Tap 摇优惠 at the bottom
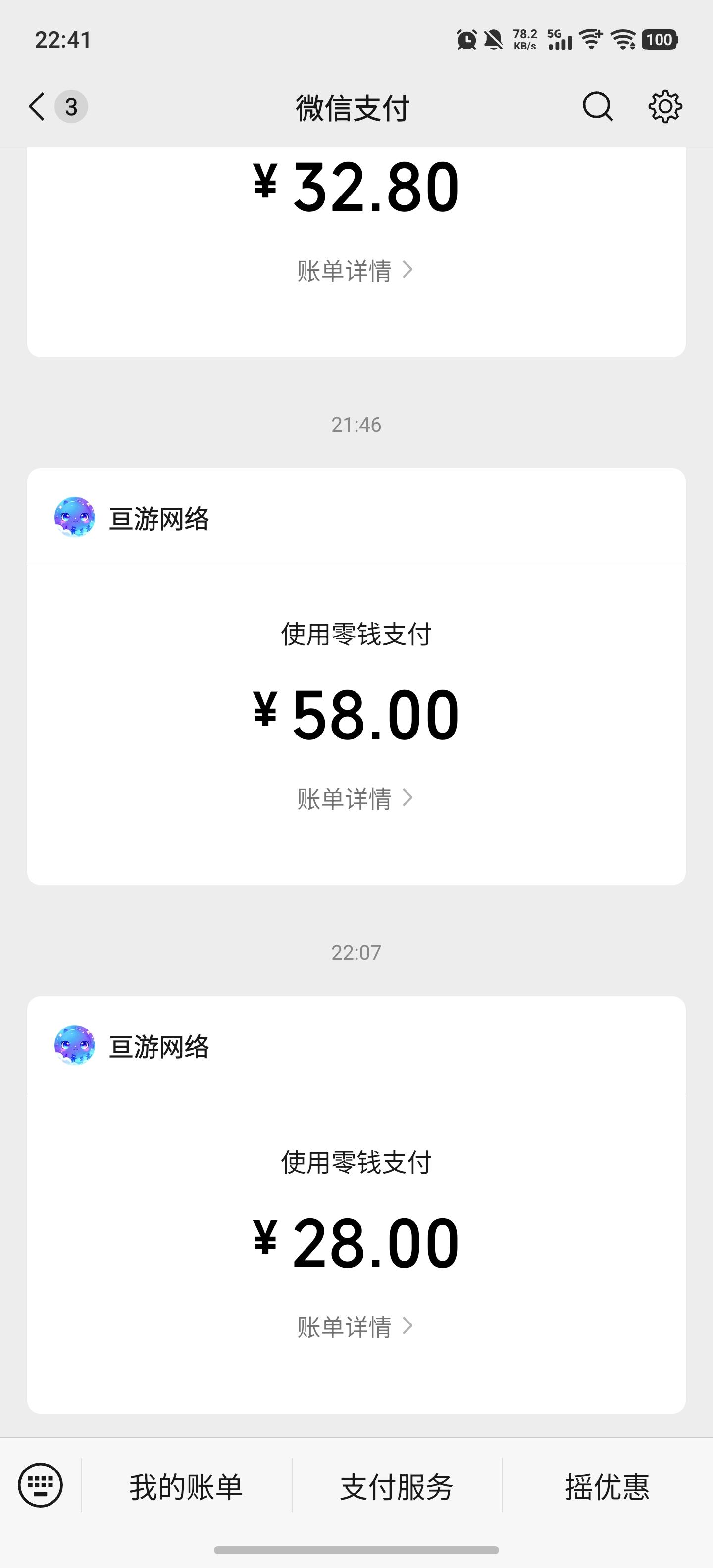 607,1487
